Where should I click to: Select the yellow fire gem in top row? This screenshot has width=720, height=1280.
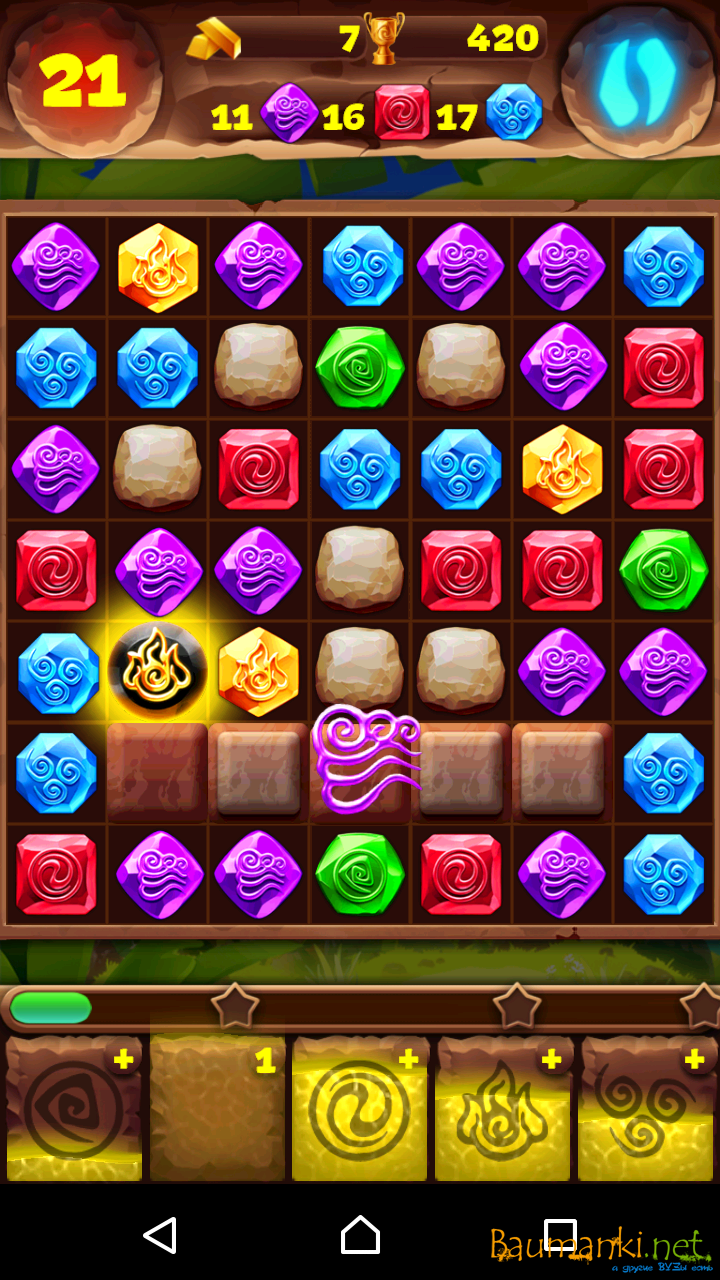point(157,267)
